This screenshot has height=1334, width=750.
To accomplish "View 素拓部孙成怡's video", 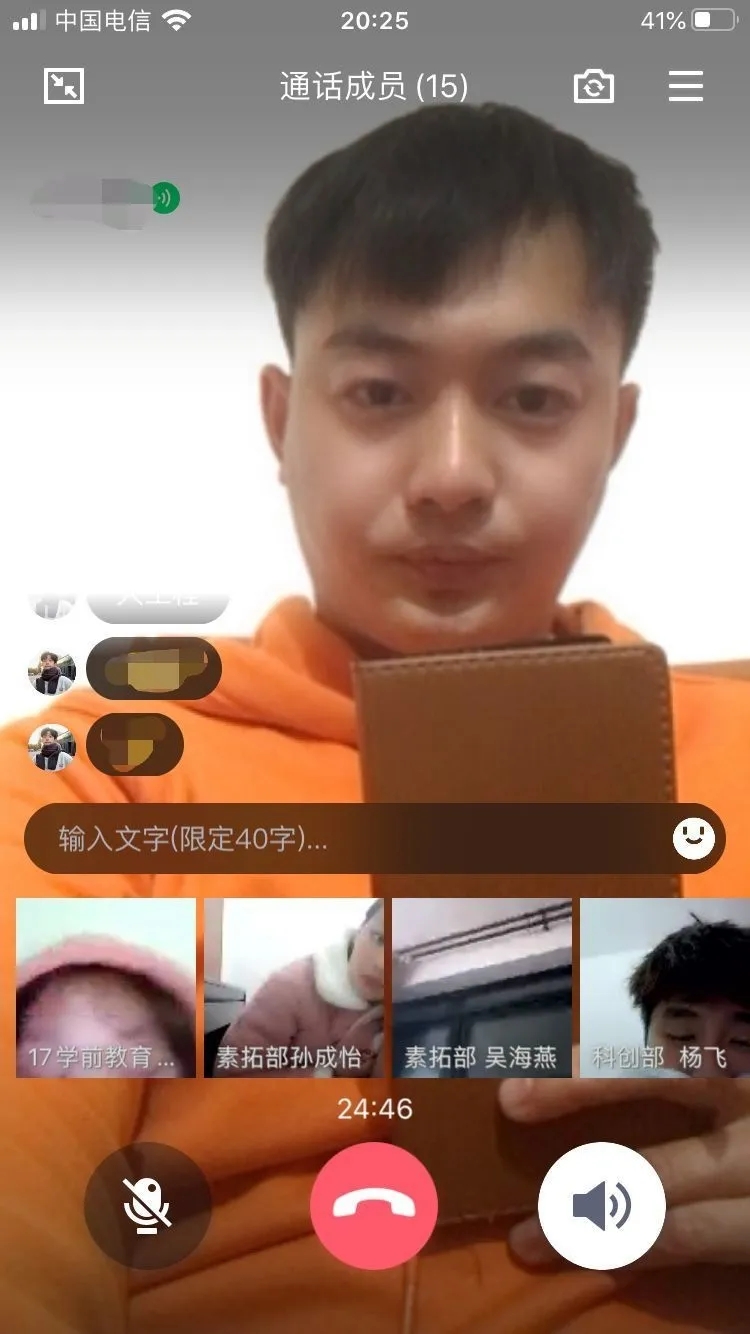I will point(294,988).
